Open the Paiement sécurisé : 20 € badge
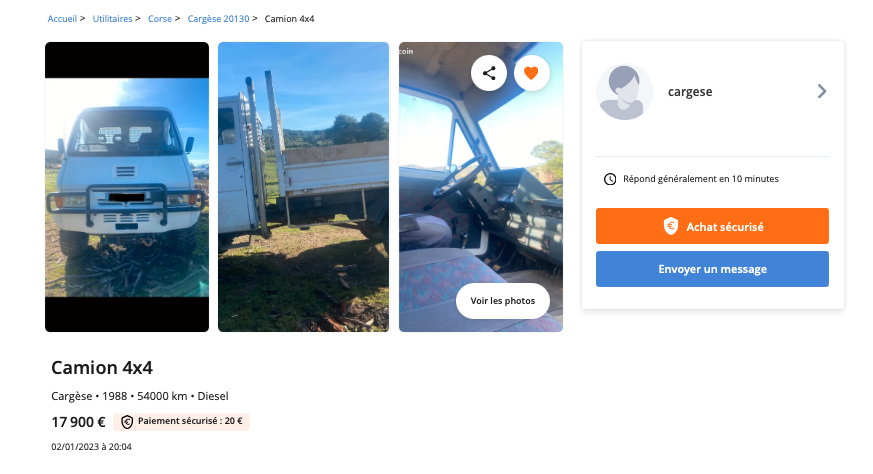873x474 pixels. pos(182,422)
